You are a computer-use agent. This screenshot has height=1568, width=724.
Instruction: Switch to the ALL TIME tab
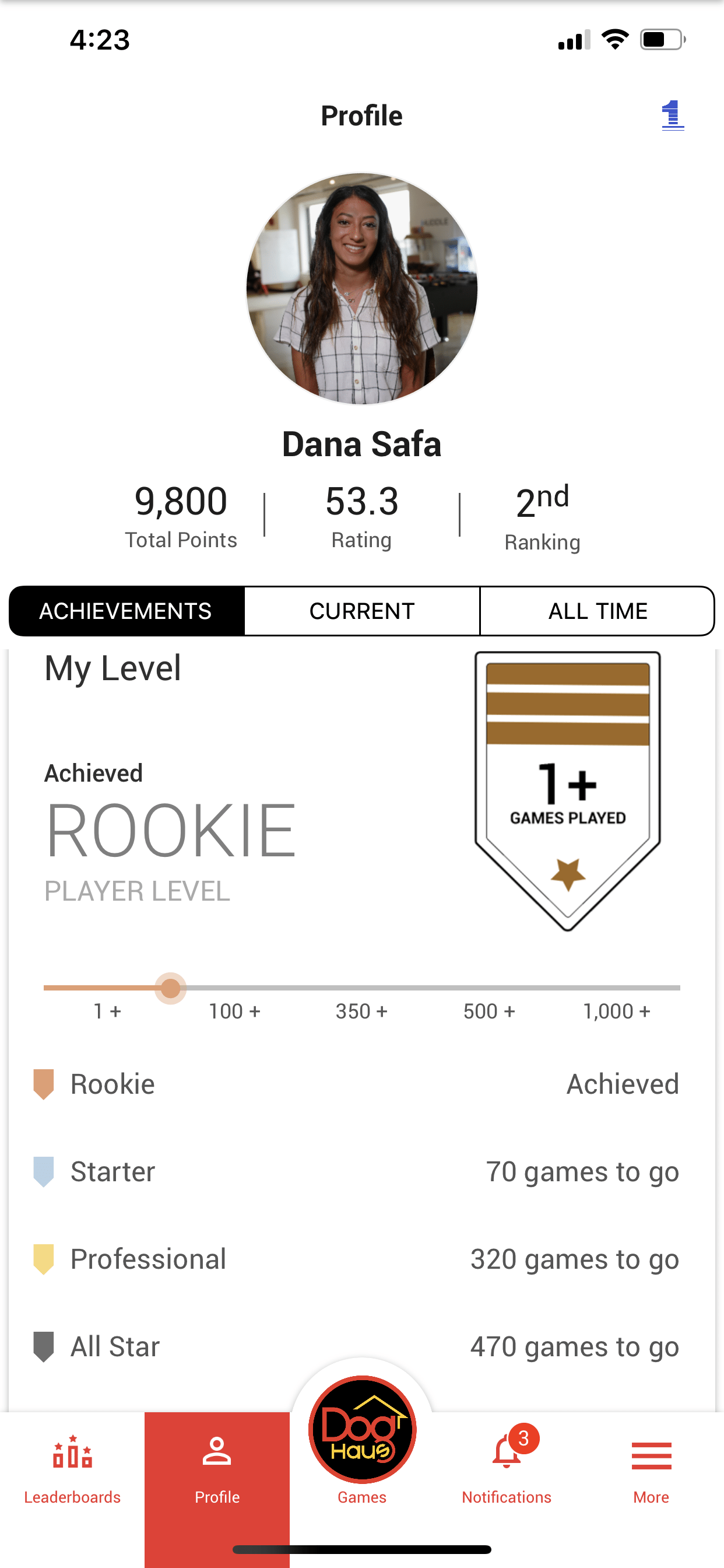tap(598, 611)
